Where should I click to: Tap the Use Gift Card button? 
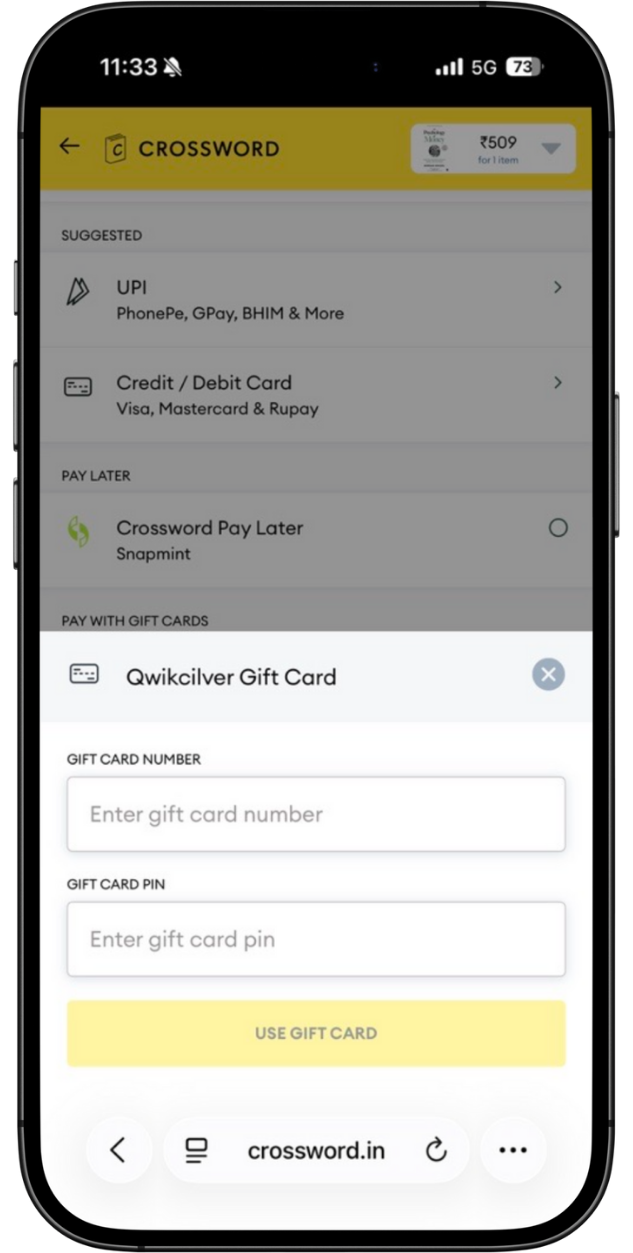(316, 1033)
